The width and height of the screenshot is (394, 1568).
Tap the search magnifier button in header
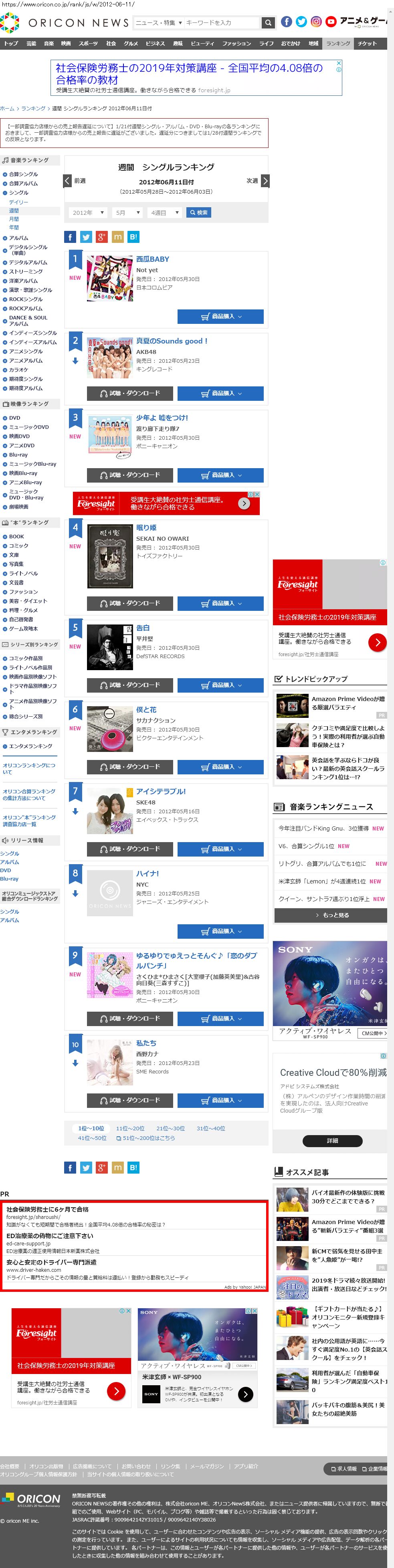click(268, 22)
